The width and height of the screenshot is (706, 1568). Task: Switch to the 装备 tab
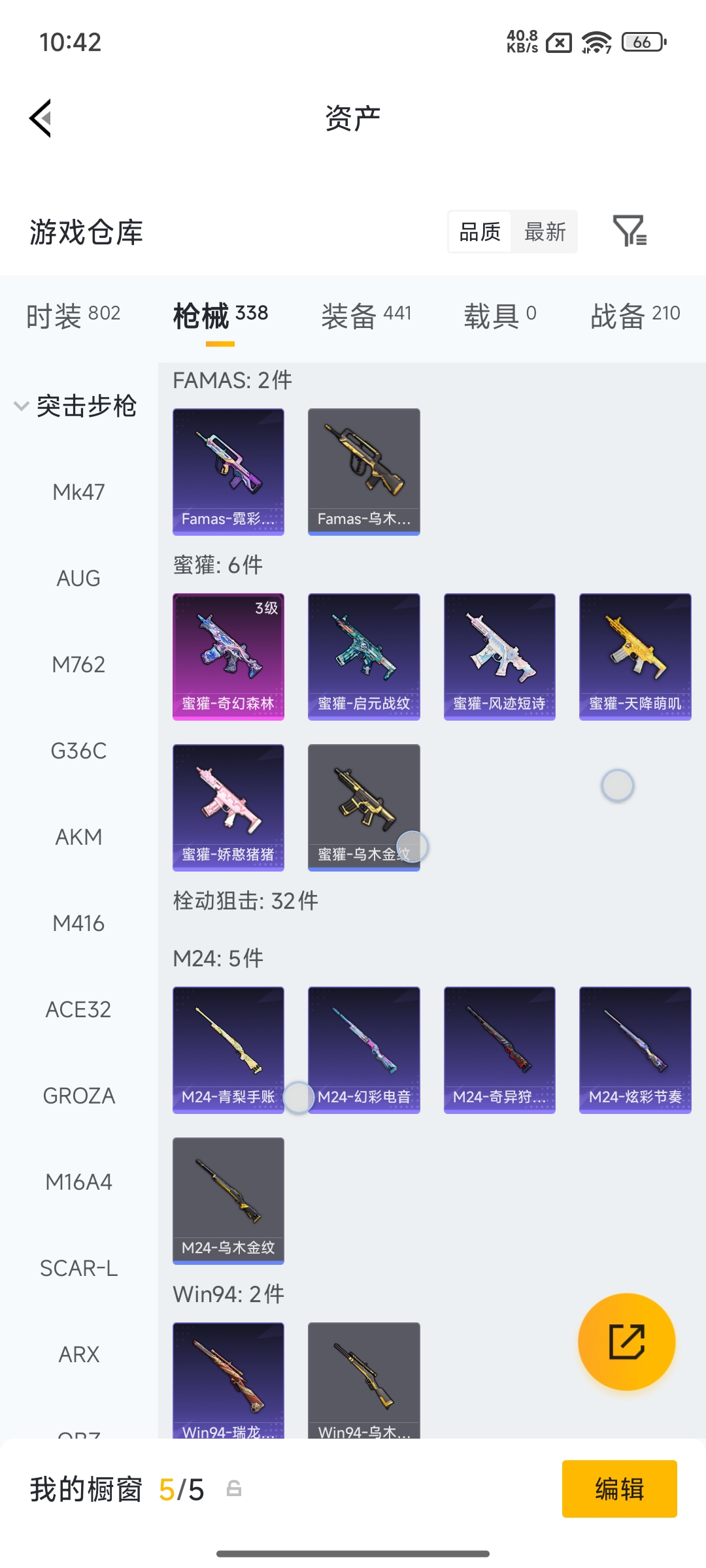[x=366, y=316]
